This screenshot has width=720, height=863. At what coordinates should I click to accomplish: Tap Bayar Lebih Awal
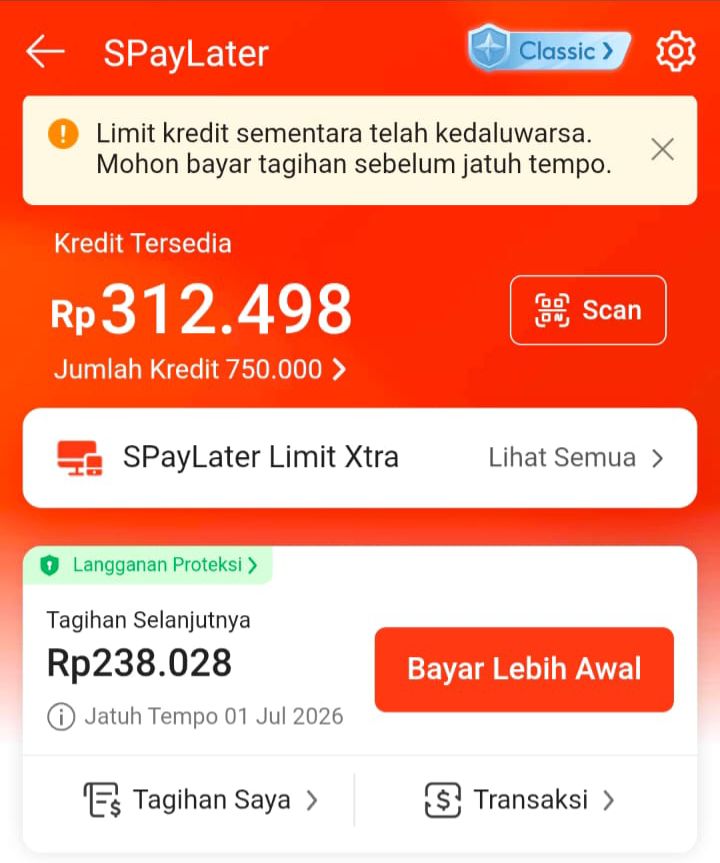pyautogui.click(x=524, y=669)
